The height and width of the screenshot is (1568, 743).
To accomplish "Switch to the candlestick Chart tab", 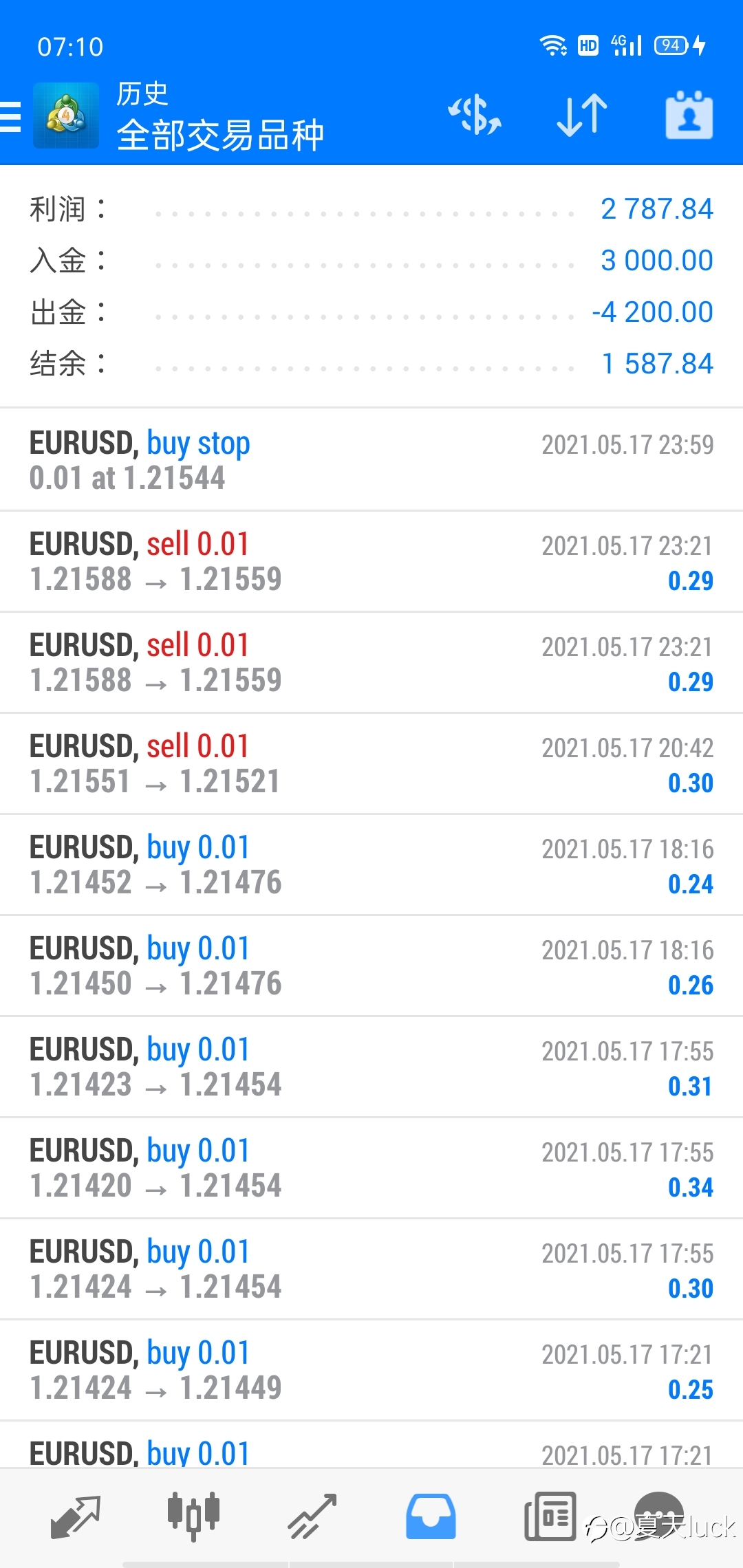I will pos(193,1516).
